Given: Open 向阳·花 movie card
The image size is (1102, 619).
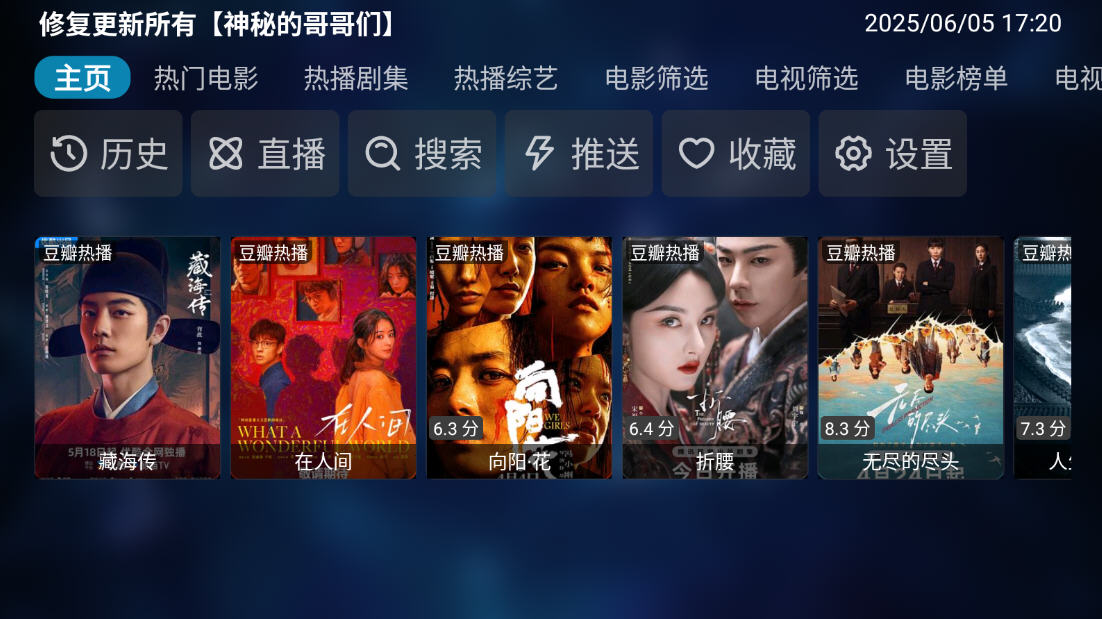Looking at the screenshot, I should click(519, 357).
